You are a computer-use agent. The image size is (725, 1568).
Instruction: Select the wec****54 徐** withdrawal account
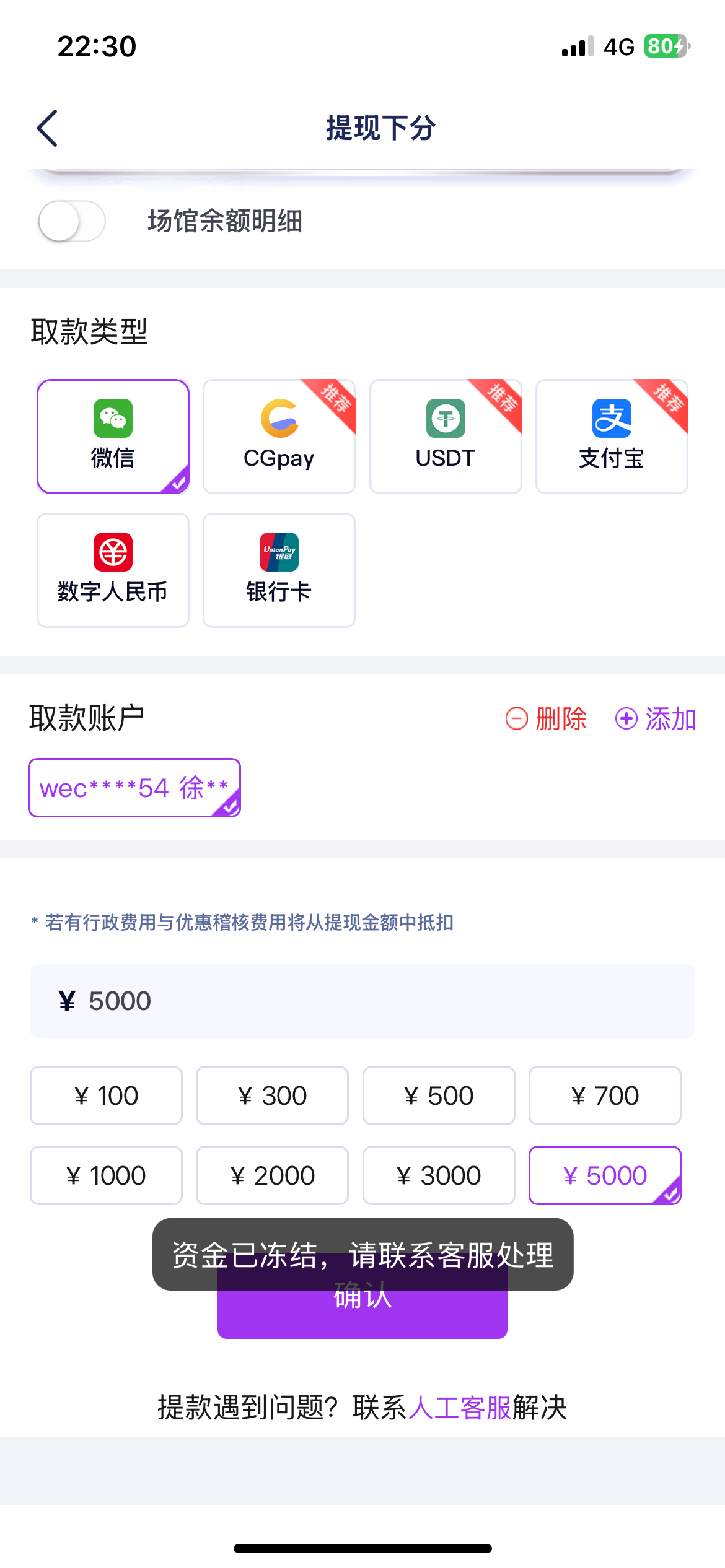134,788
